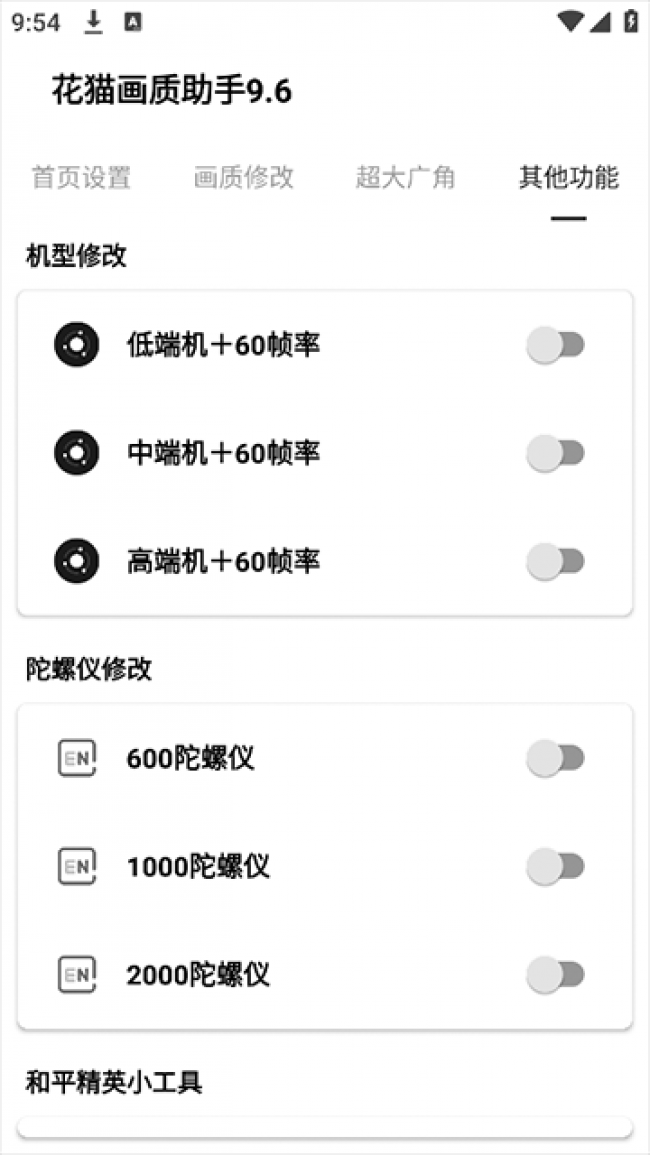This screenshot has height=1155, width=650.
Task: Turn on the 1000陀螺仪 option
Action: 555,867
